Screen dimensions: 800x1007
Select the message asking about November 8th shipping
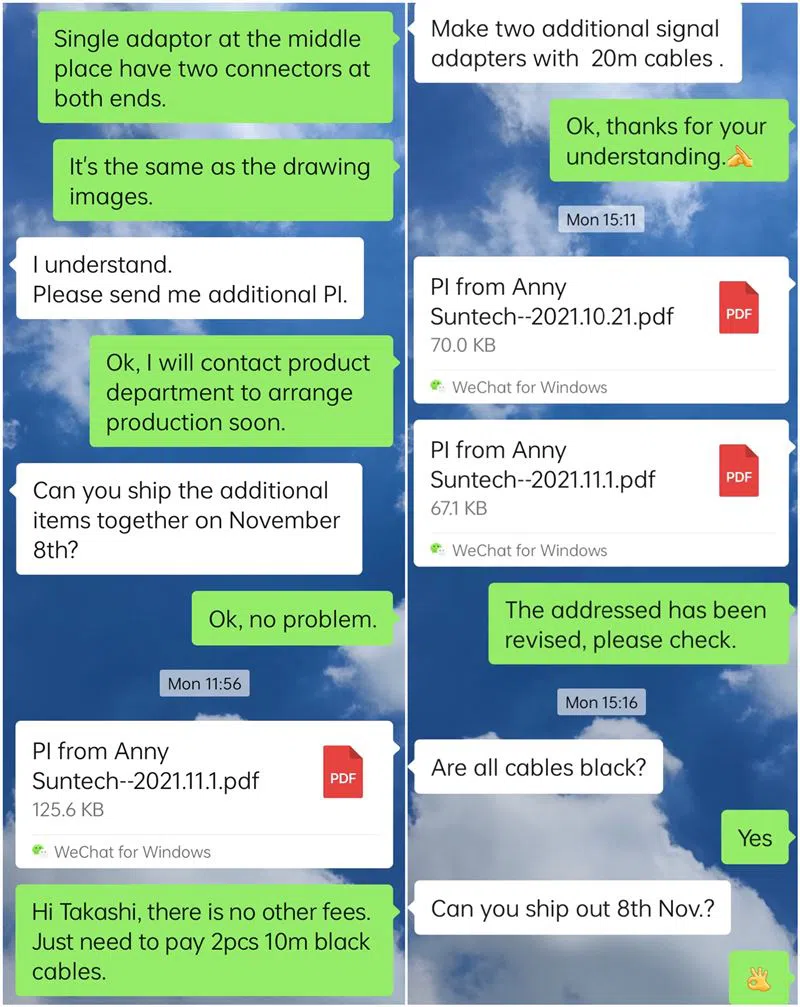[x=190, y=518]
